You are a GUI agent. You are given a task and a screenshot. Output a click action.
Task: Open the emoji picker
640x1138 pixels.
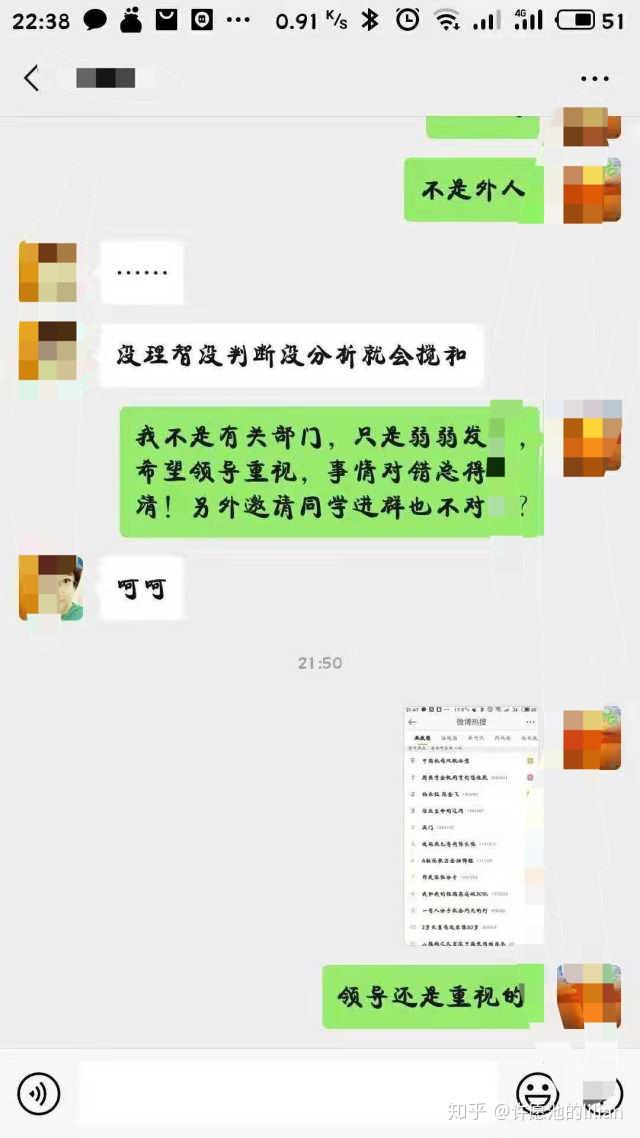pos(537,1093)
